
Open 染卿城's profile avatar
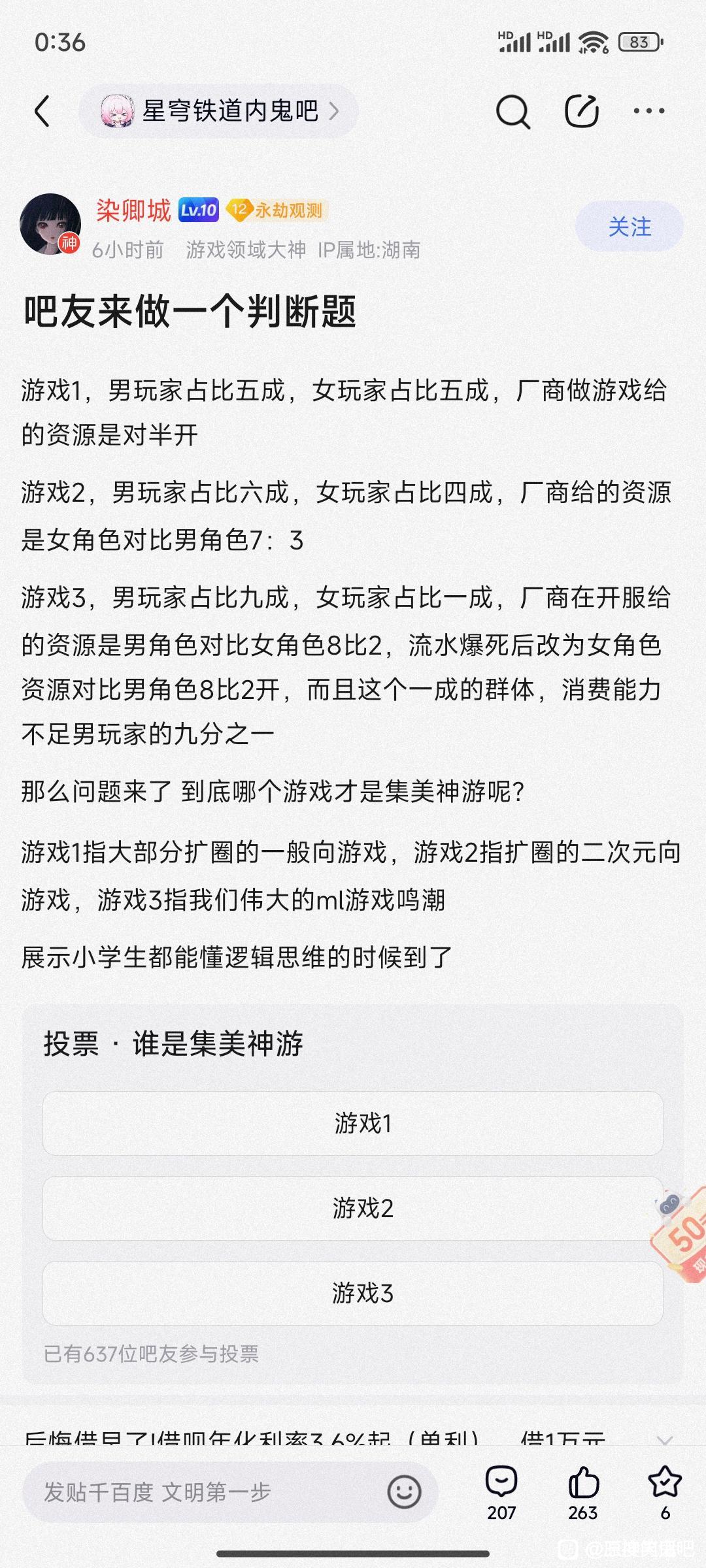tap(50, 224)
